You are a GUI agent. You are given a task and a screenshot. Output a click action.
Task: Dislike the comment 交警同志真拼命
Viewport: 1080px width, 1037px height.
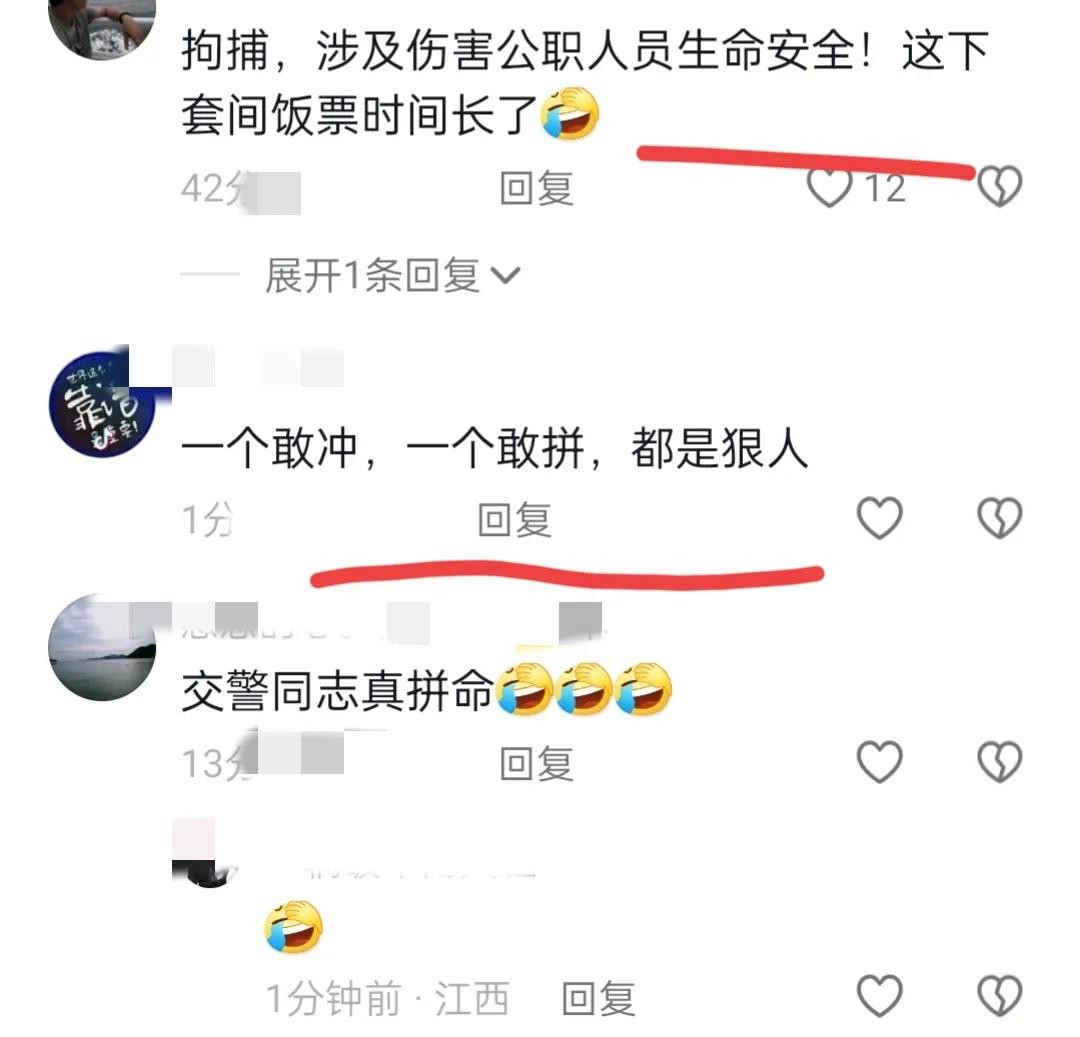pyautogui.click(x=999, y=763)
